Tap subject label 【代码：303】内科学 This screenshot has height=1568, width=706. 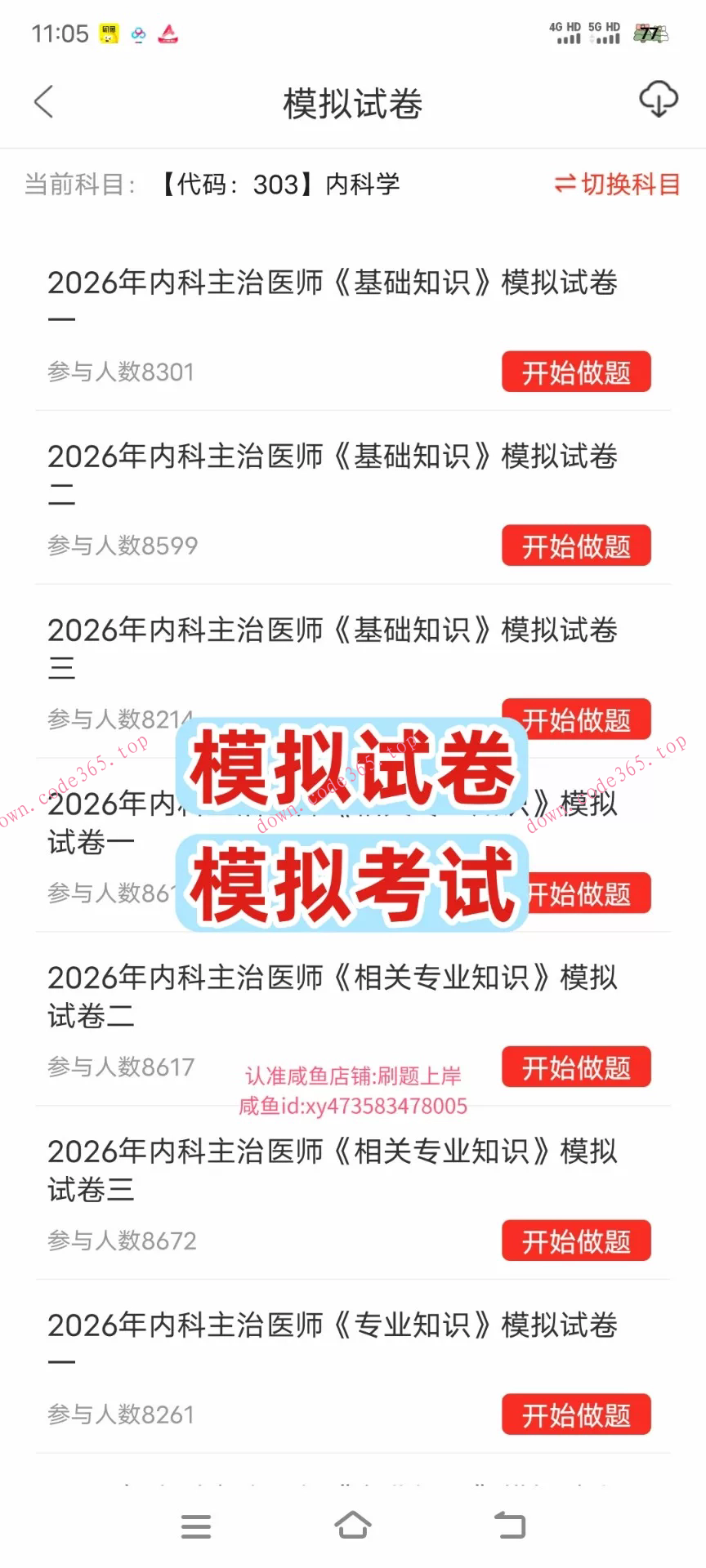(282, 184)
